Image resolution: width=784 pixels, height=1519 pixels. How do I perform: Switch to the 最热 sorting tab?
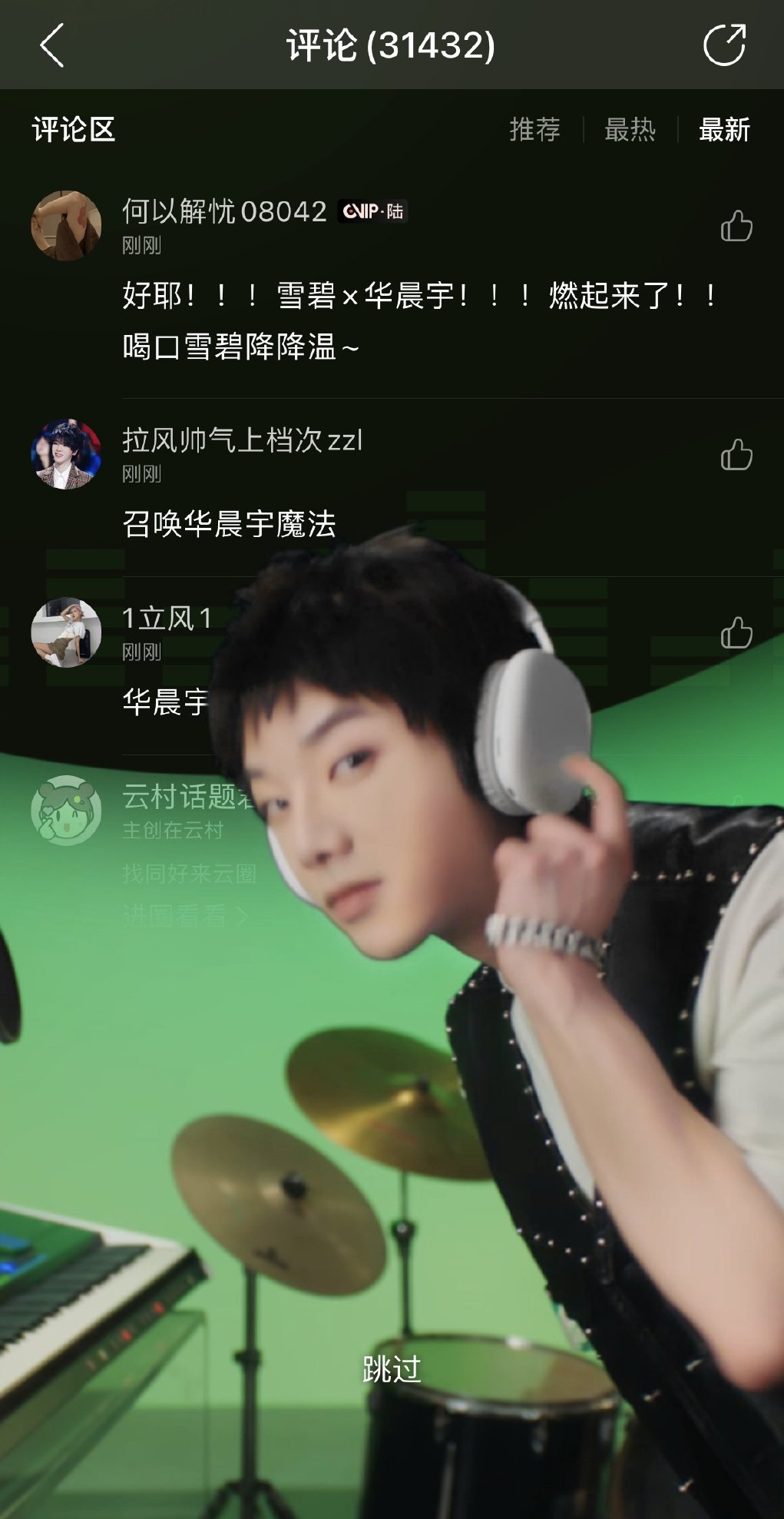point(630,130)
